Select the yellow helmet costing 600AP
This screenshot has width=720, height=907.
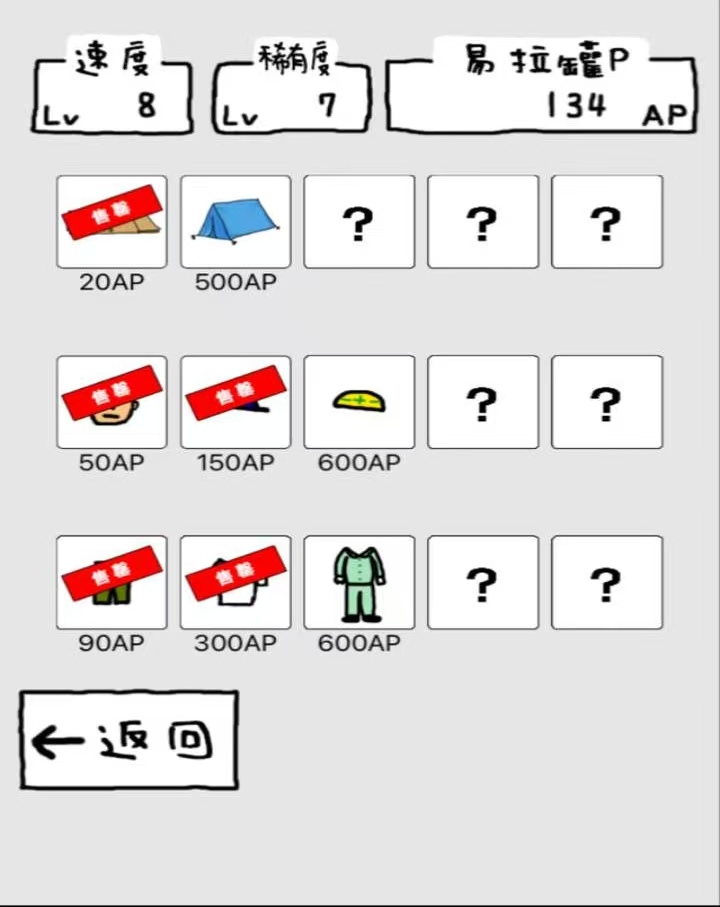click(359, 402)
